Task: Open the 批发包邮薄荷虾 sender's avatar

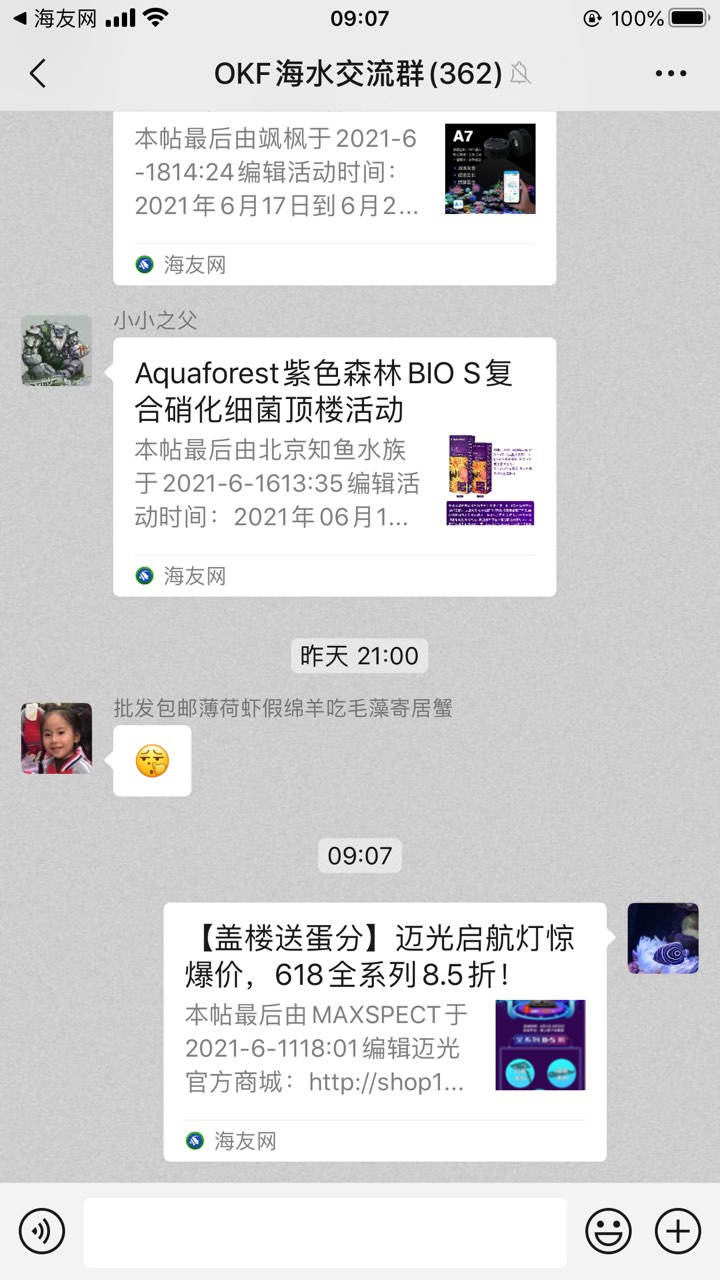Action: tap(57, 738)
